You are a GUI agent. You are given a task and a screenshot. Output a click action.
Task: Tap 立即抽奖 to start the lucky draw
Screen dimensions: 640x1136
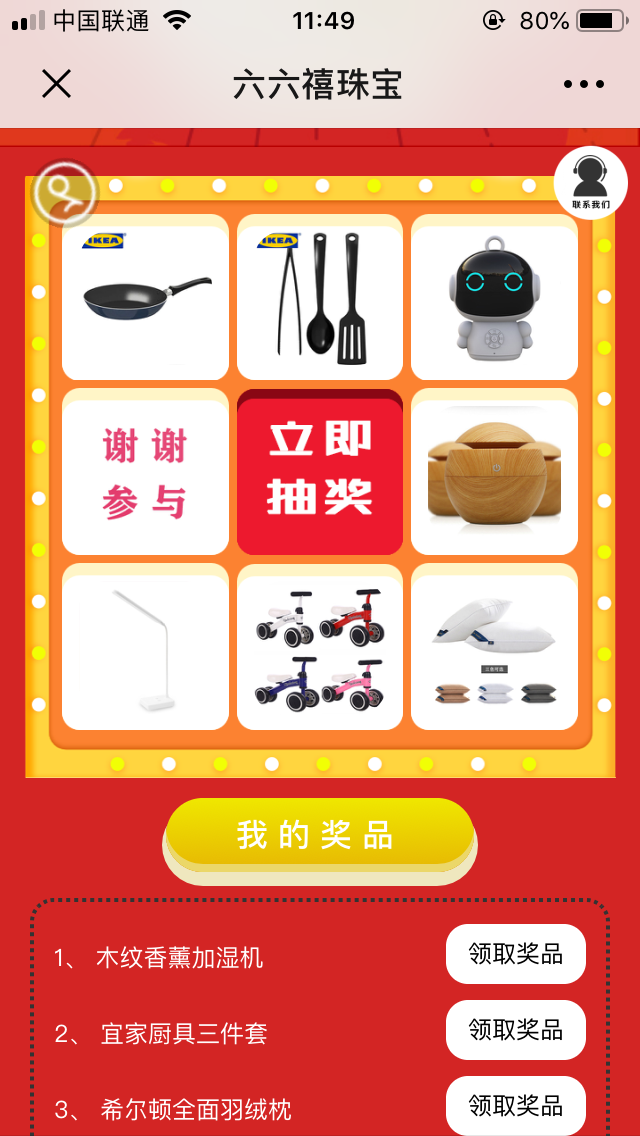320,471
